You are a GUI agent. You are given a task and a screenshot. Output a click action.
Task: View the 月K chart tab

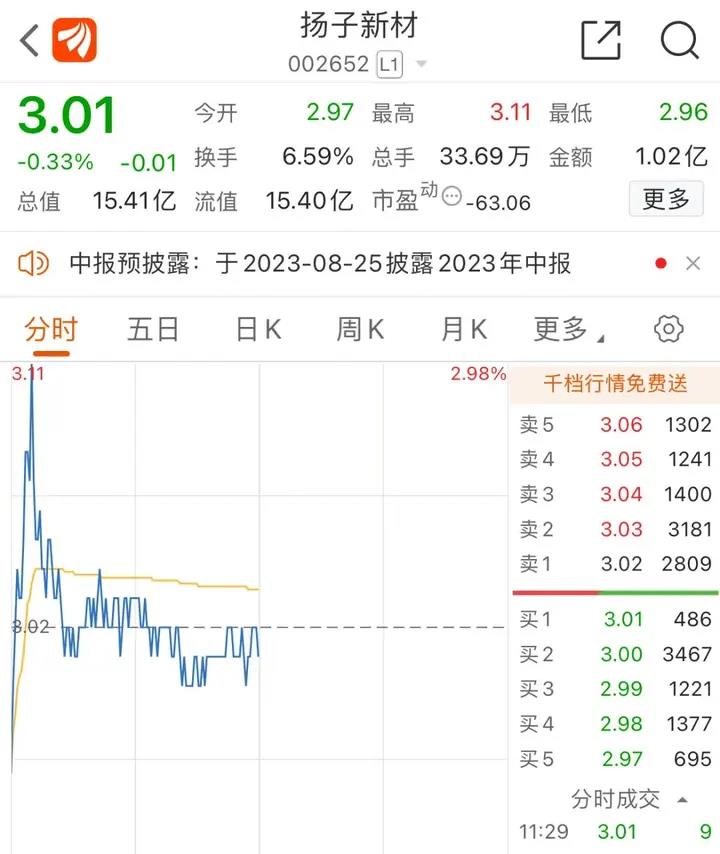coord(464,329)
